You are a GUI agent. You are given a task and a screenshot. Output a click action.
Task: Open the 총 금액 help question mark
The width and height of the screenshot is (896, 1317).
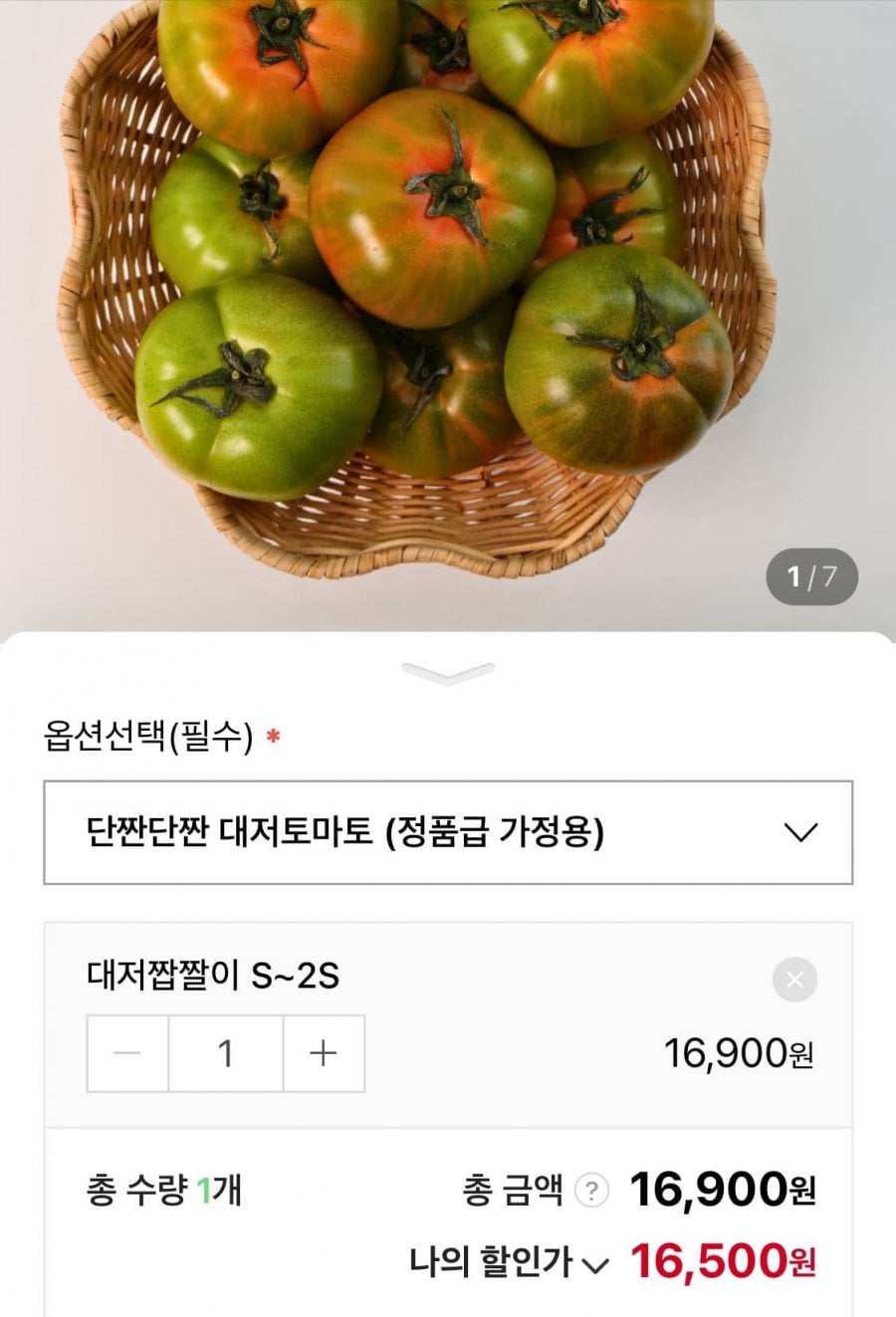(x=591, y=1190)
